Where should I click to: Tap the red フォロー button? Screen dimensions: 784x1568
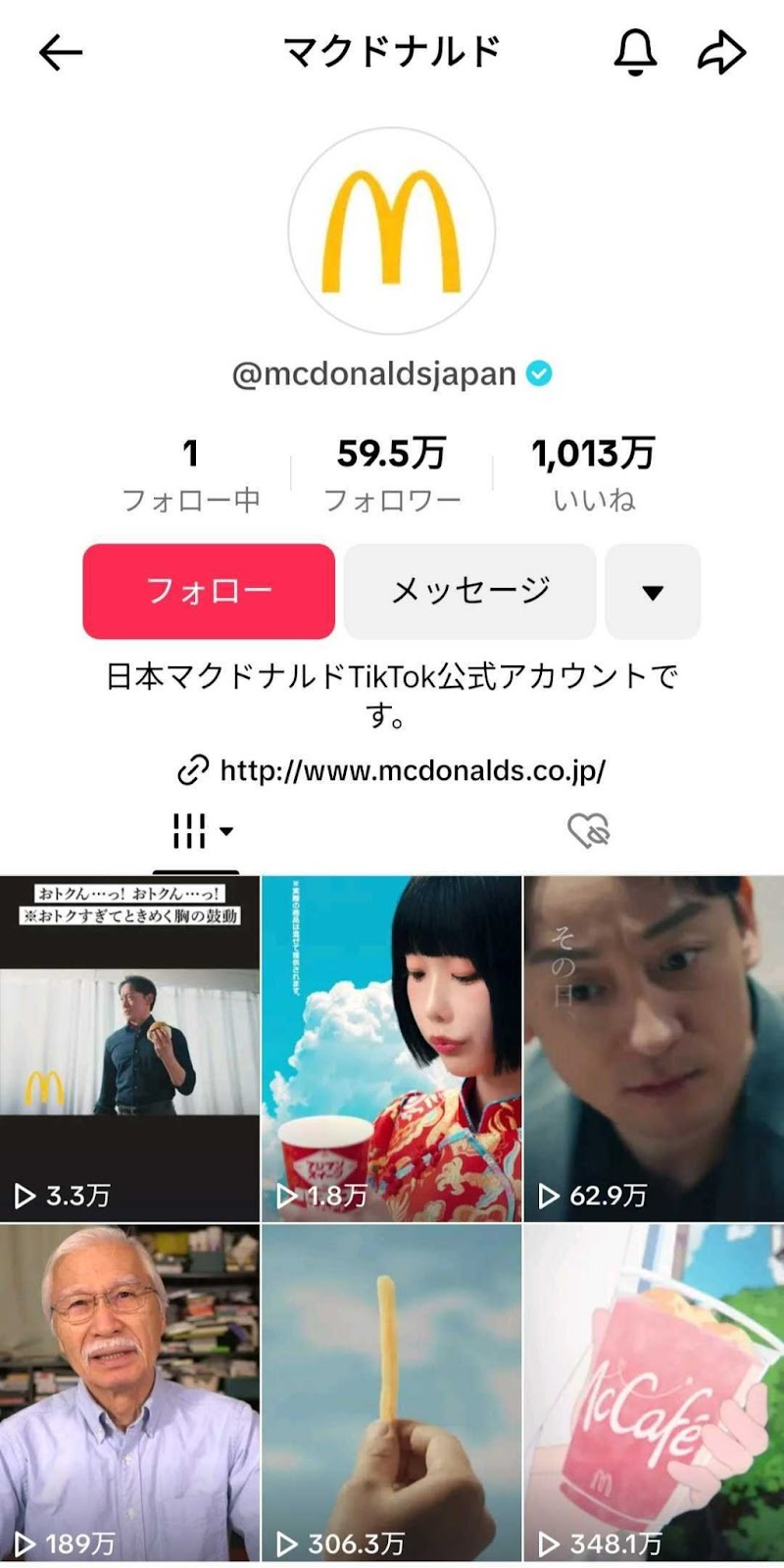pos(209,591)
